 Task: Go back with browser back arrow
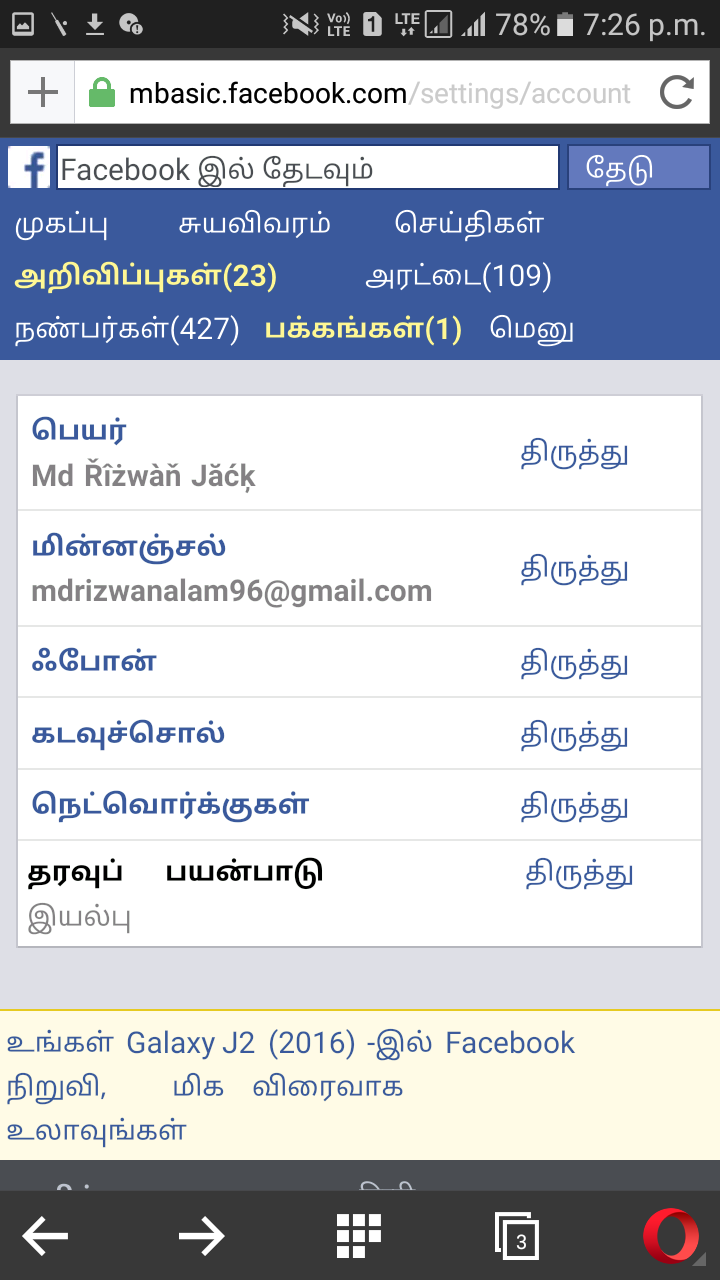[45, 1238]
